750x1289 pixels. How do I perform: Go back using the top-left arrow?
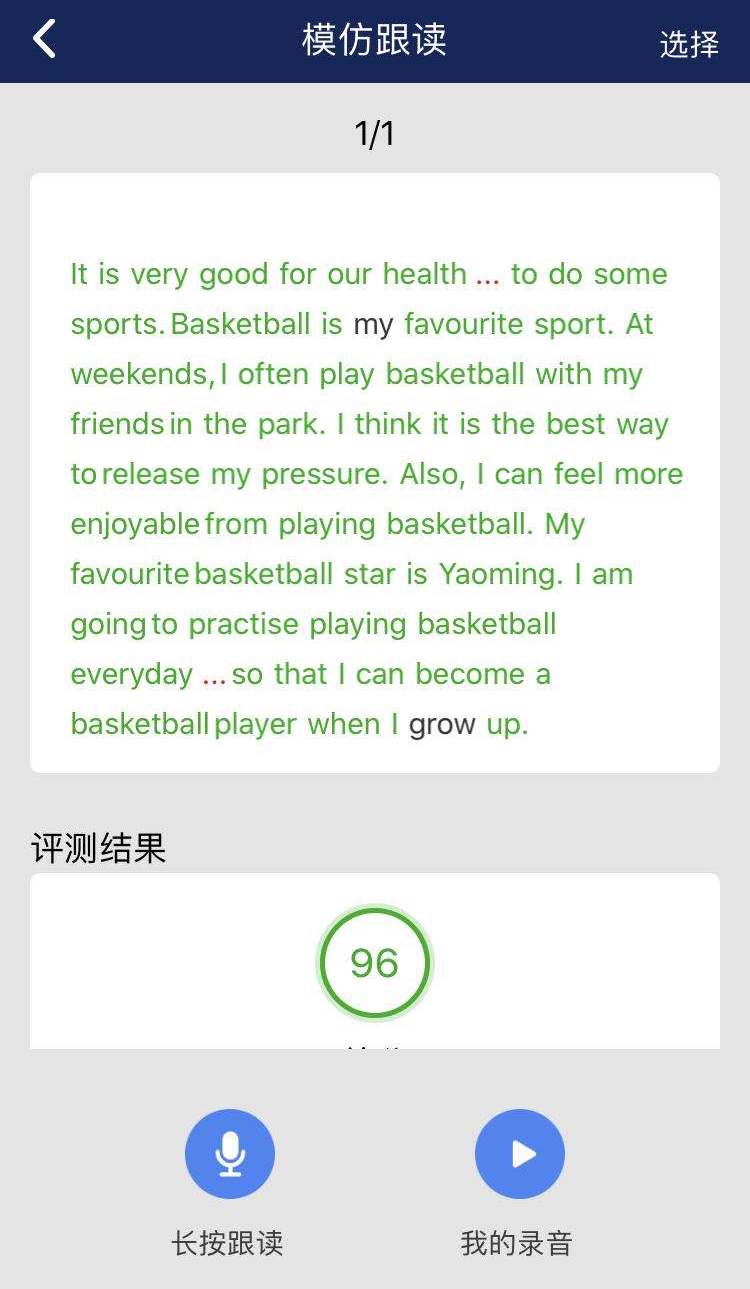45,40
